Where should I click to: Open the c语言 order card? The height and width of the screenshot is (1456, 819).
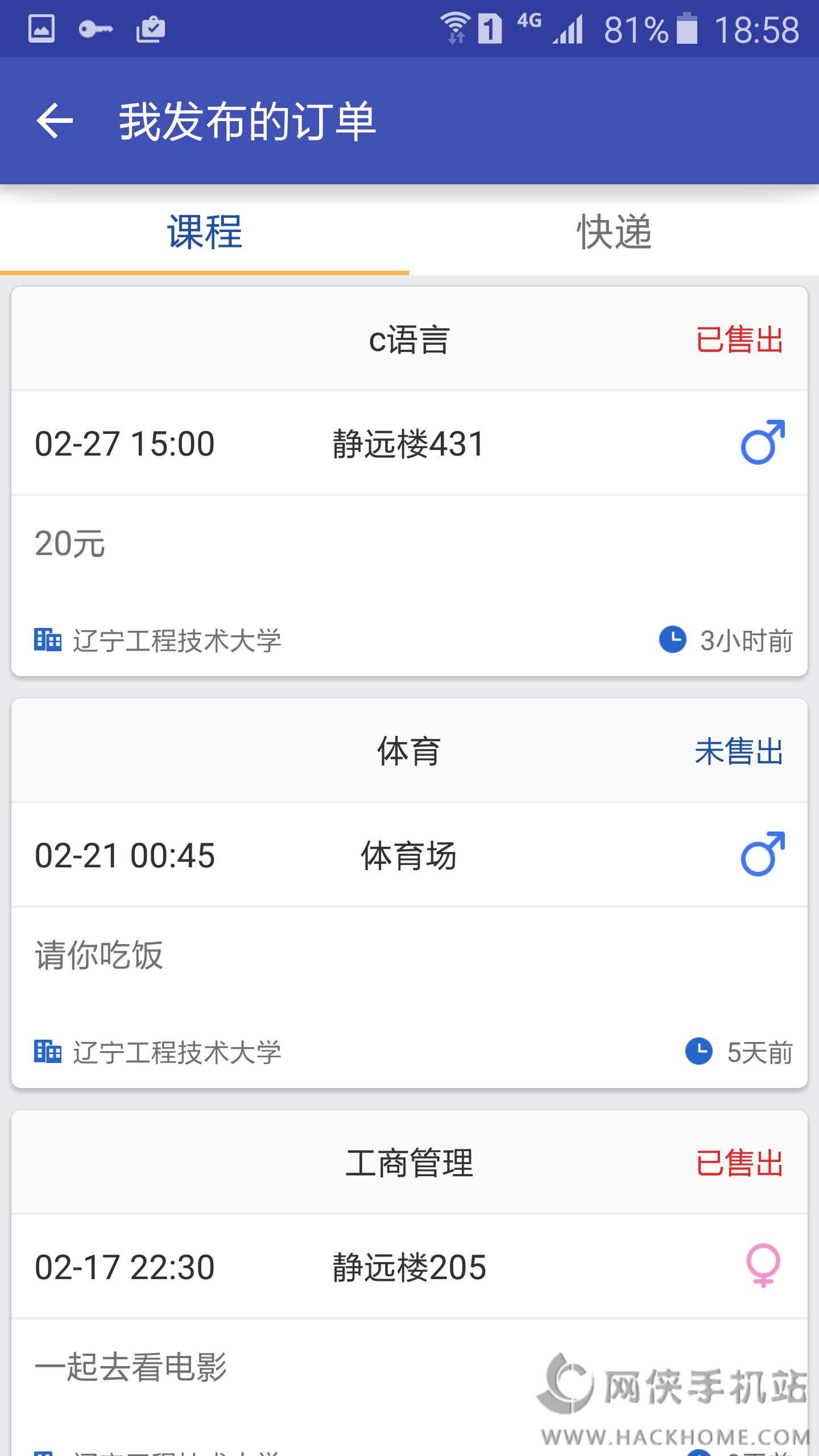pos(409,481)
